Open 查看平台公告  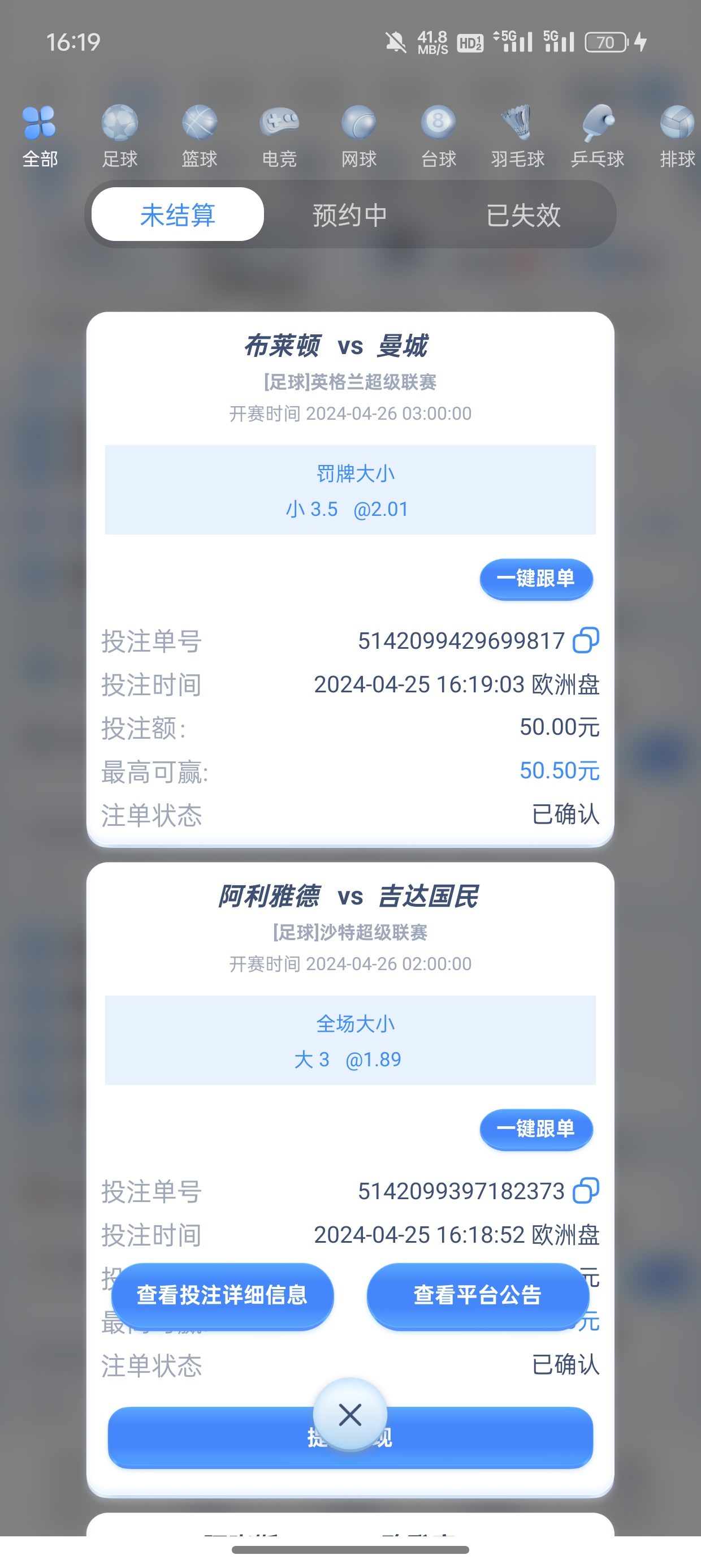(x=477, y=1295)
